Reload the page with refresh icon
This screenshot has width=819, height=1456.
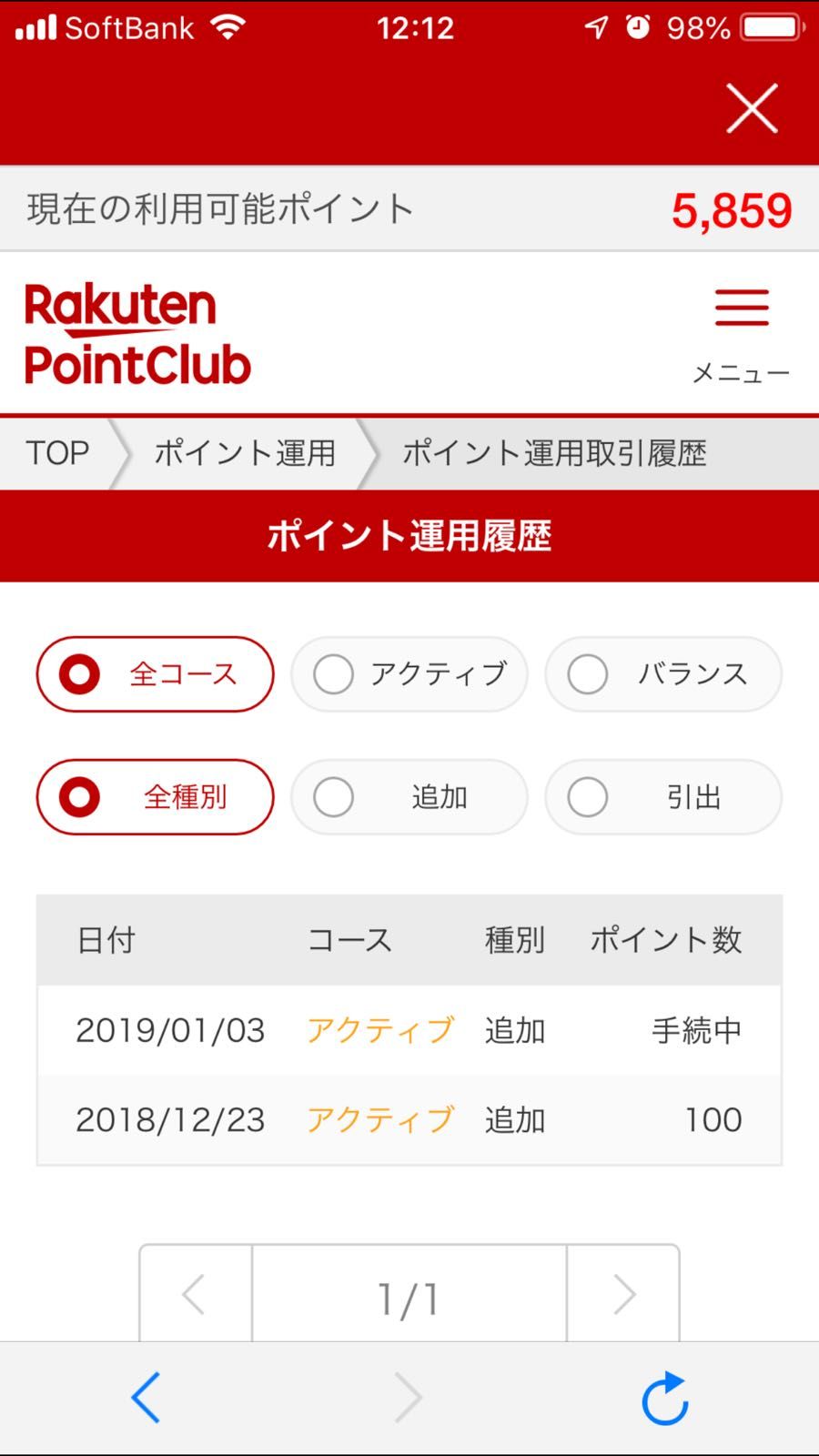tap(665, 1397)
